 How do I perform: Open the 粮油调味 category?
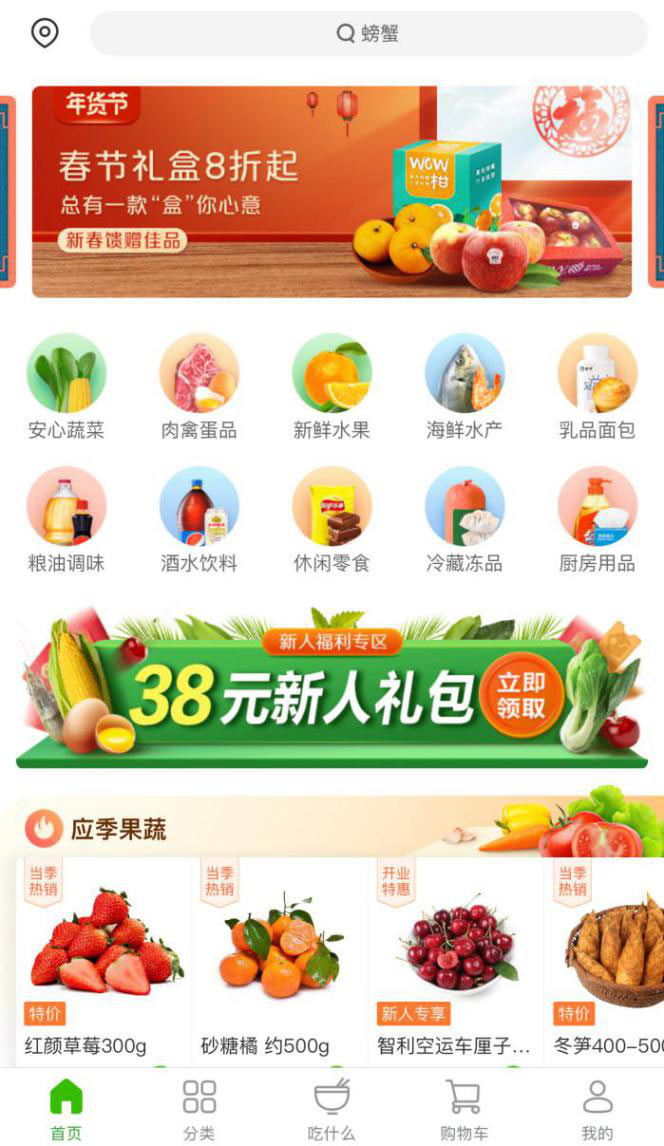(x=66, y=519)
